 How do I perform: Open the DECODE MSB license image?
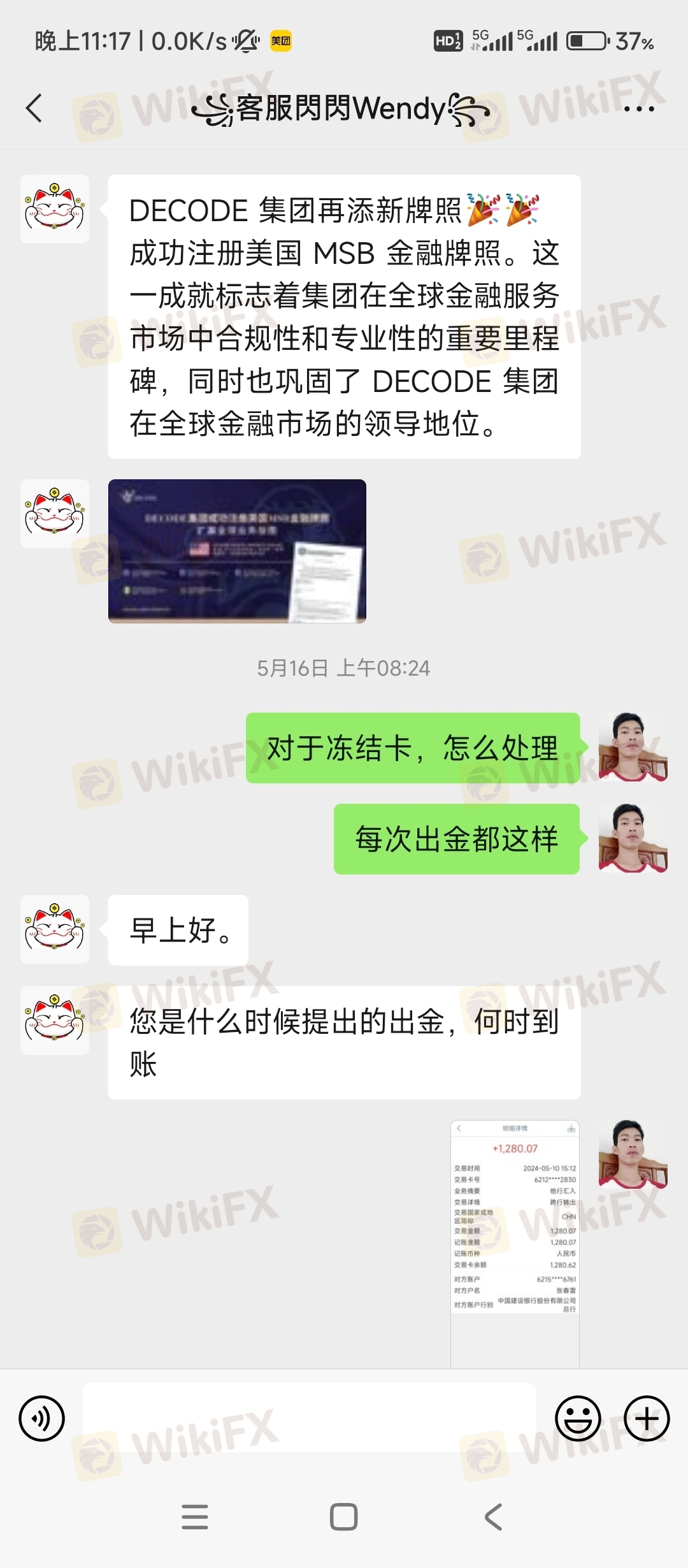(237, 551)
